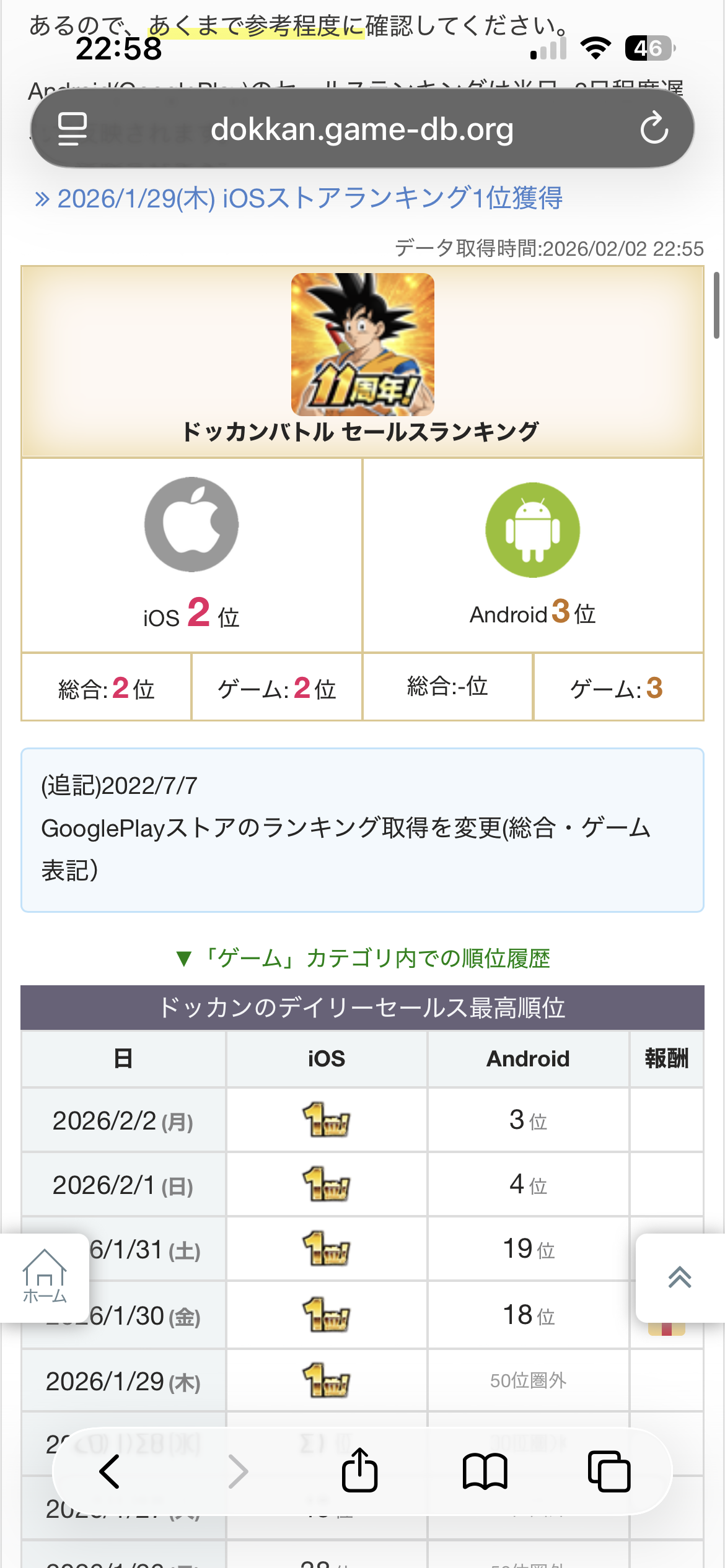725x1568 pixels.
Task: Go to site home via ホーム button
Action: click(45, 1277)
